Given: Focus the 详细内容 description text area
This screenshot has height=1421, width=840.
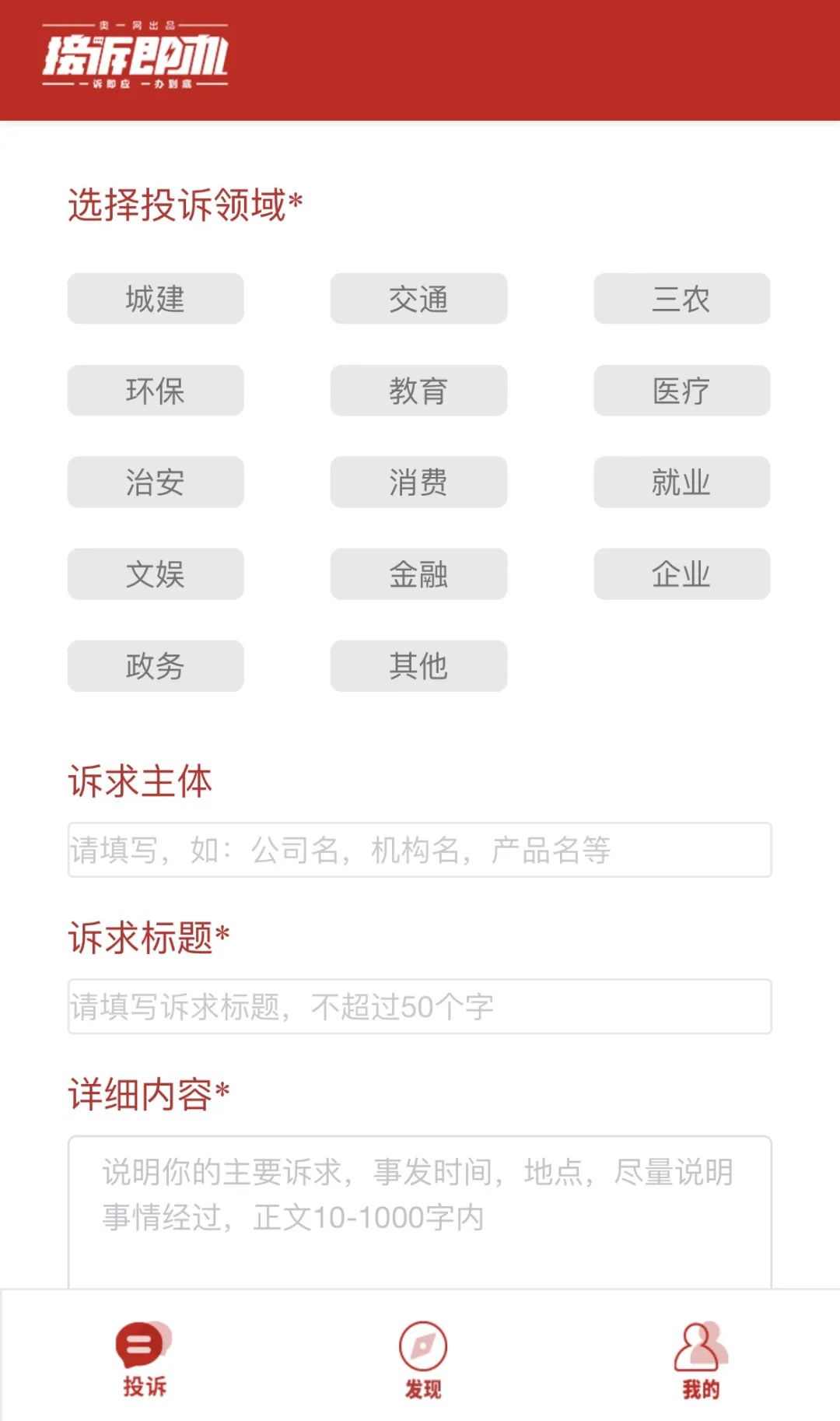Looking at the screenshot, I should 420,1191.
